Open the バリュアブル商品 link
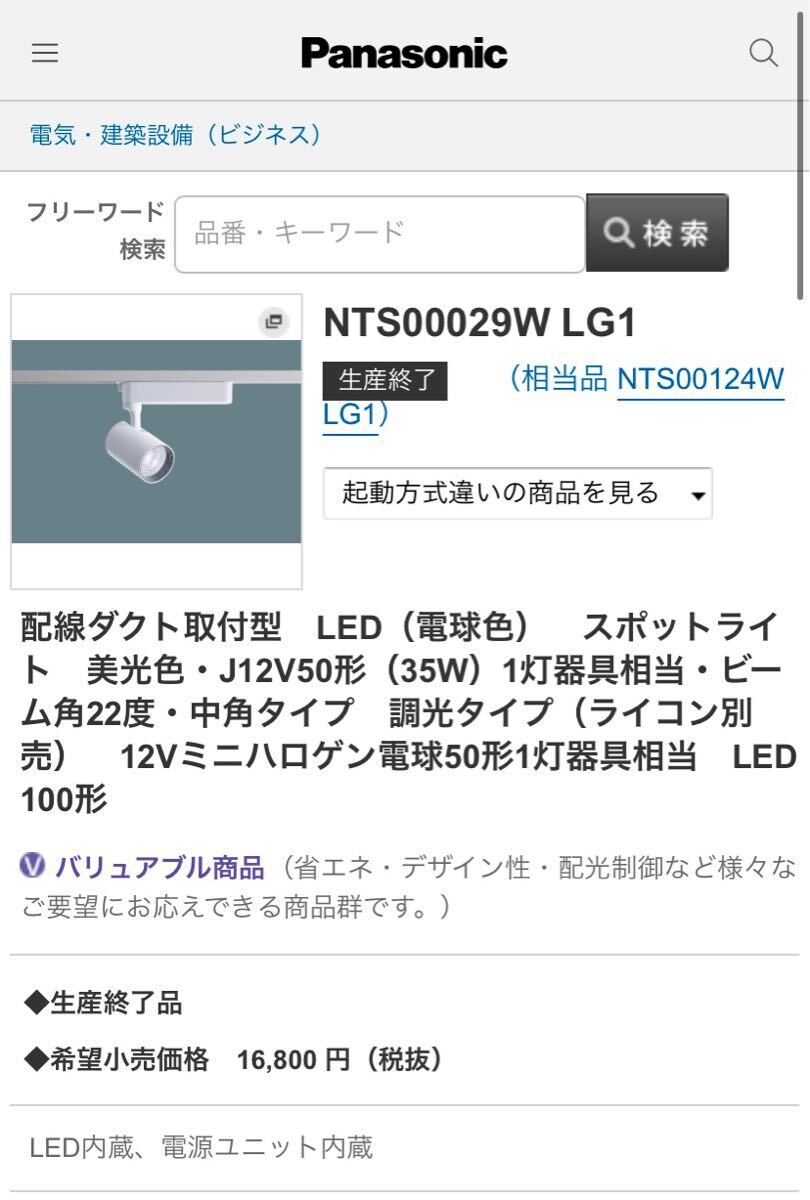This screenshot has height=1200, width=810. pyautogui.click(x=158, y=867)
